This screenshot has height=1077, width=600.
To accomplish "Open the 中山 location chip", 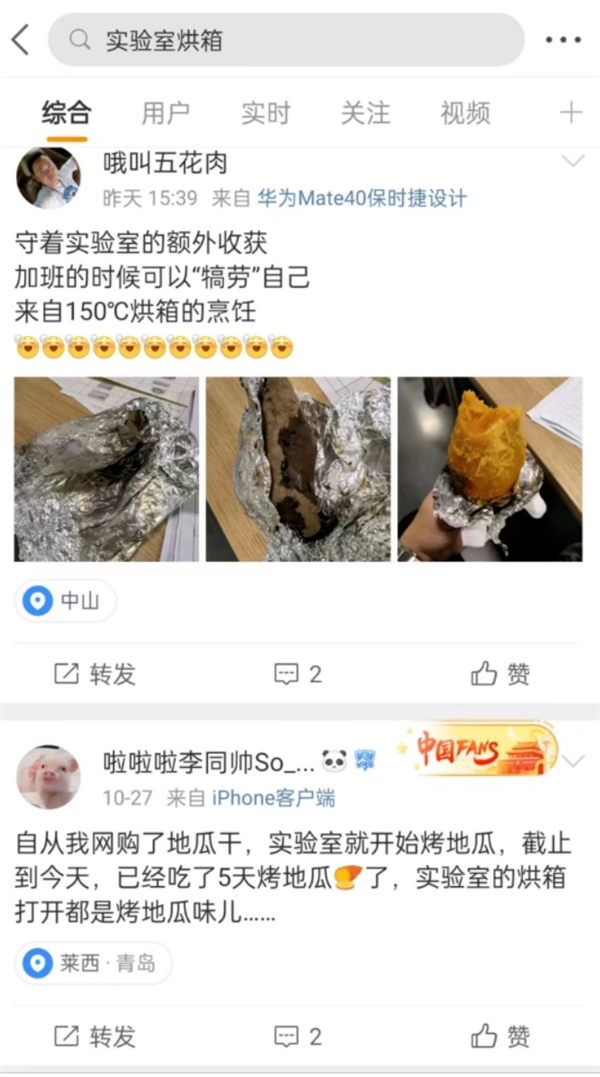I will 66,602.
